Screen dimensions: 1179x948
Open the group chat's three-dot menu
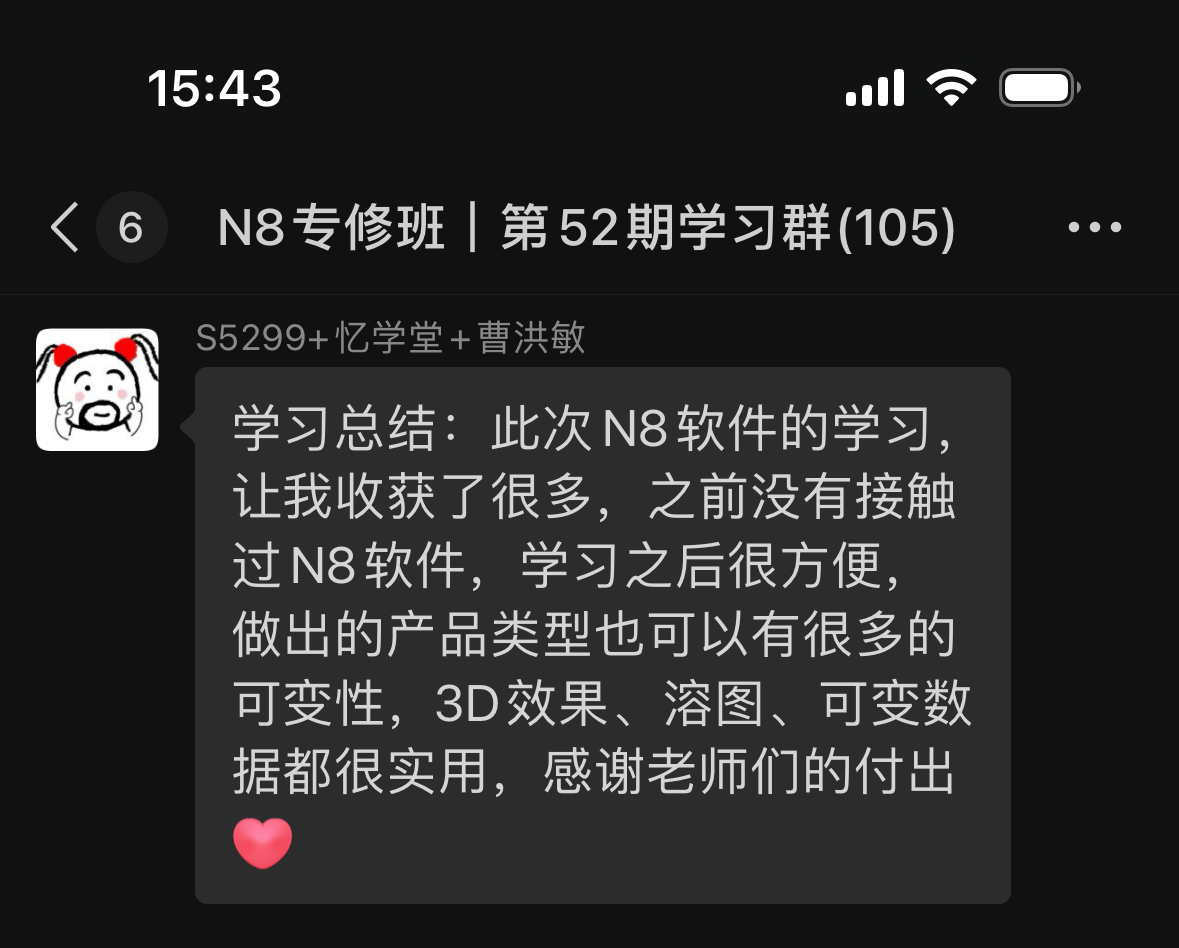(1094, 228)
